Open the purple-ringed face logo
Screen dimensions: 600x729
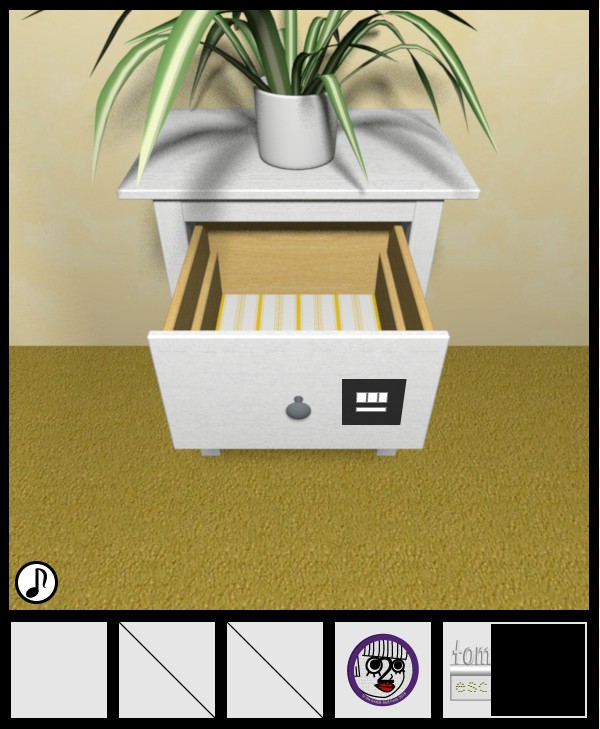383,670
